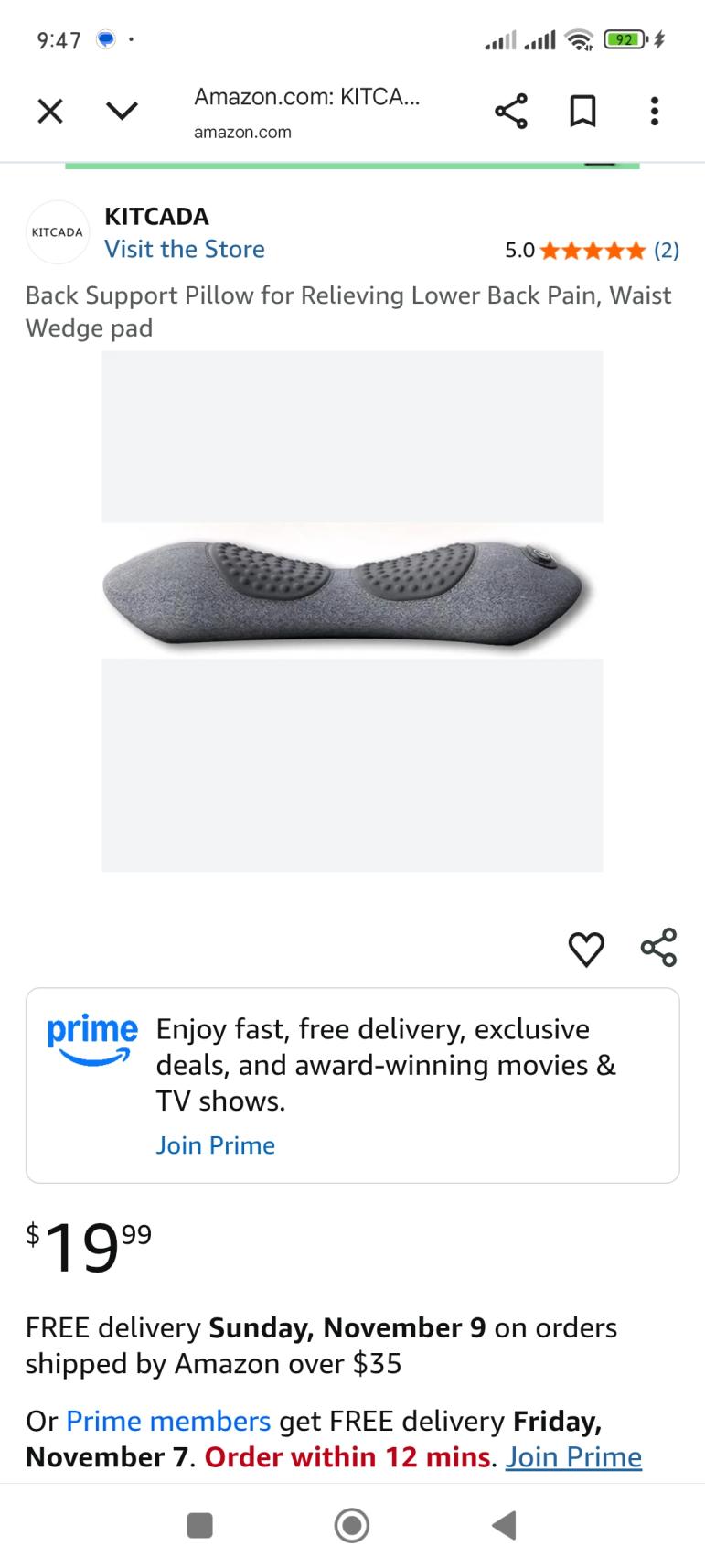Open the 5.0 star ratings

click(592, 250)
